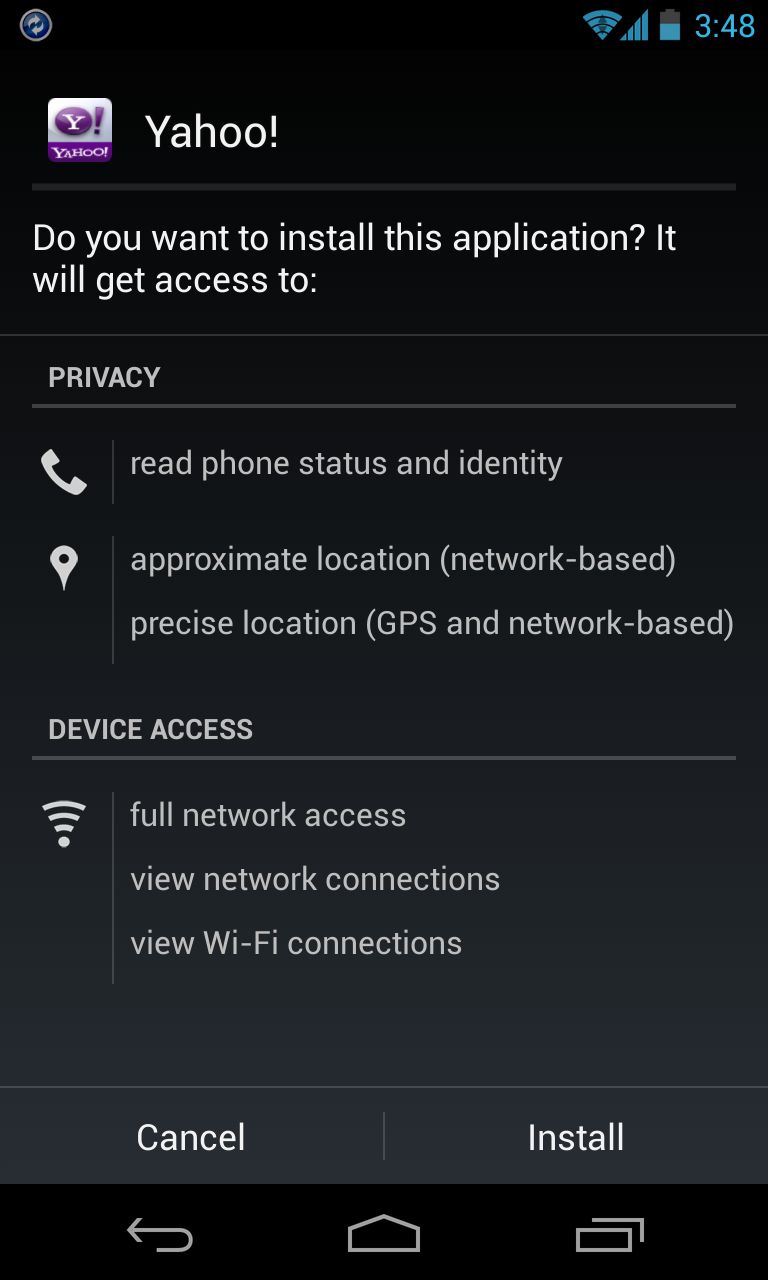Tap view Wi-Fi connections permission
Image resolution: width=768 pixels, height=1280 pixels.
[296, 944]
